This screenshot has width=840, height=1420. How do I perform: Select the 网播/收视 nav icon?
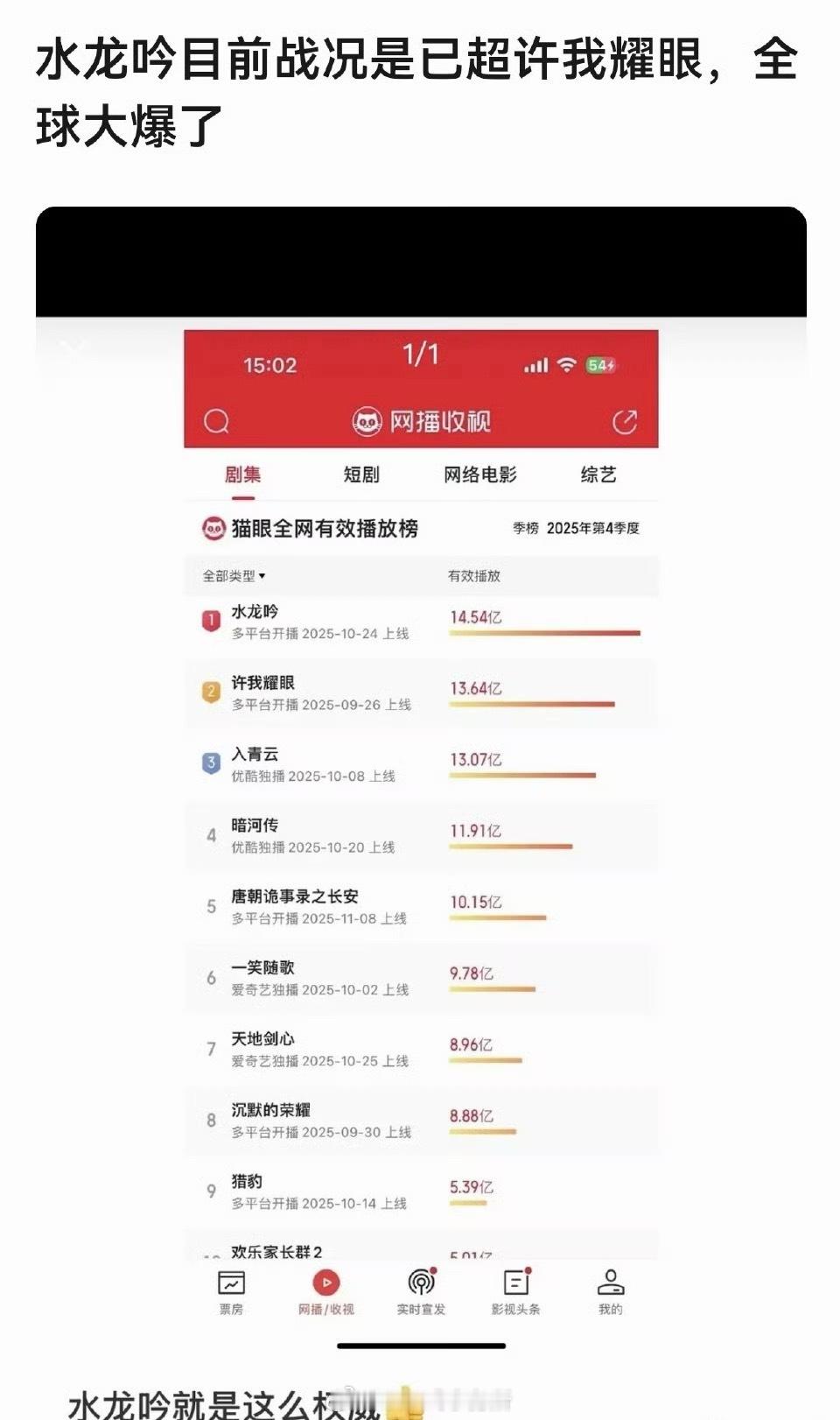click(325, 1291)
